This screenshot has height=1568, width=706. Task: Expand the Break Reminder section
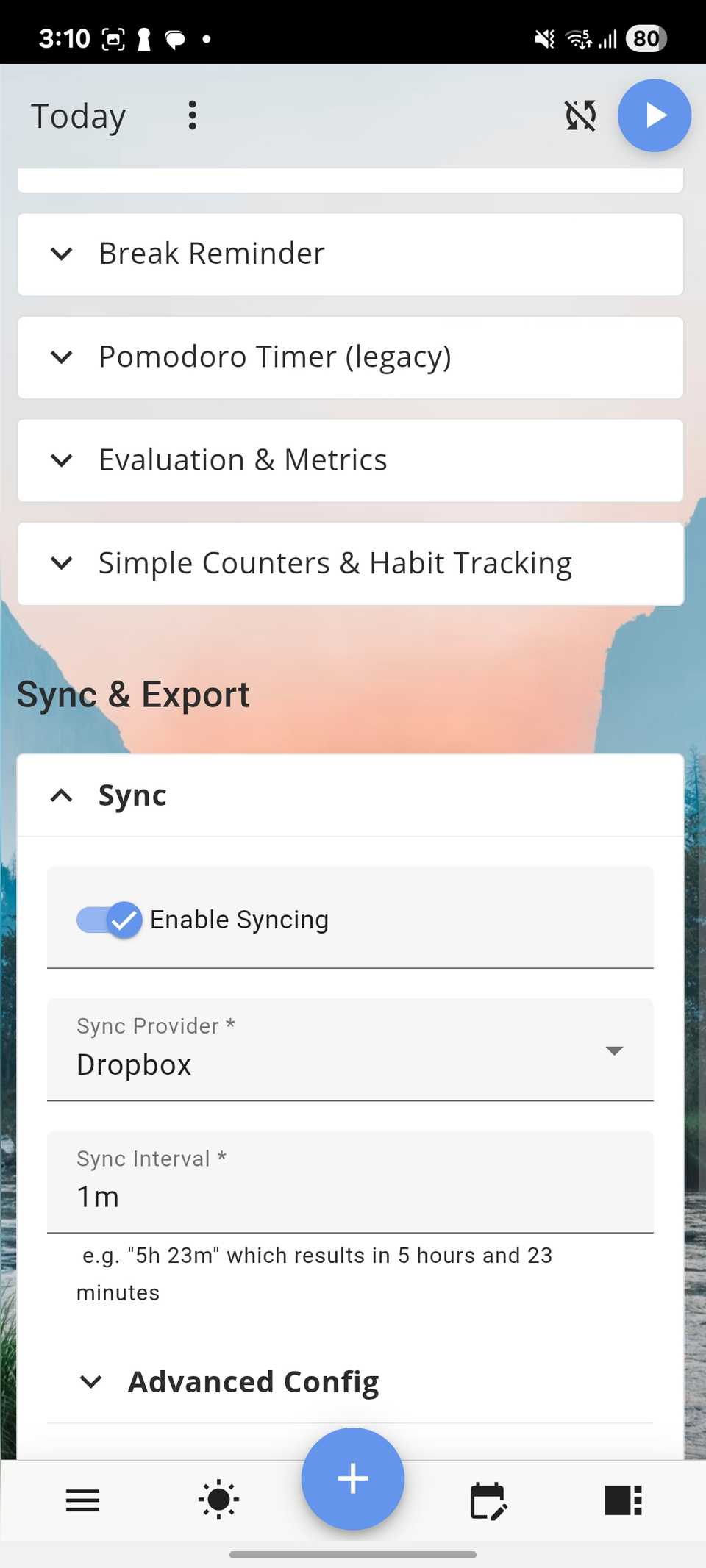[350, 254]
